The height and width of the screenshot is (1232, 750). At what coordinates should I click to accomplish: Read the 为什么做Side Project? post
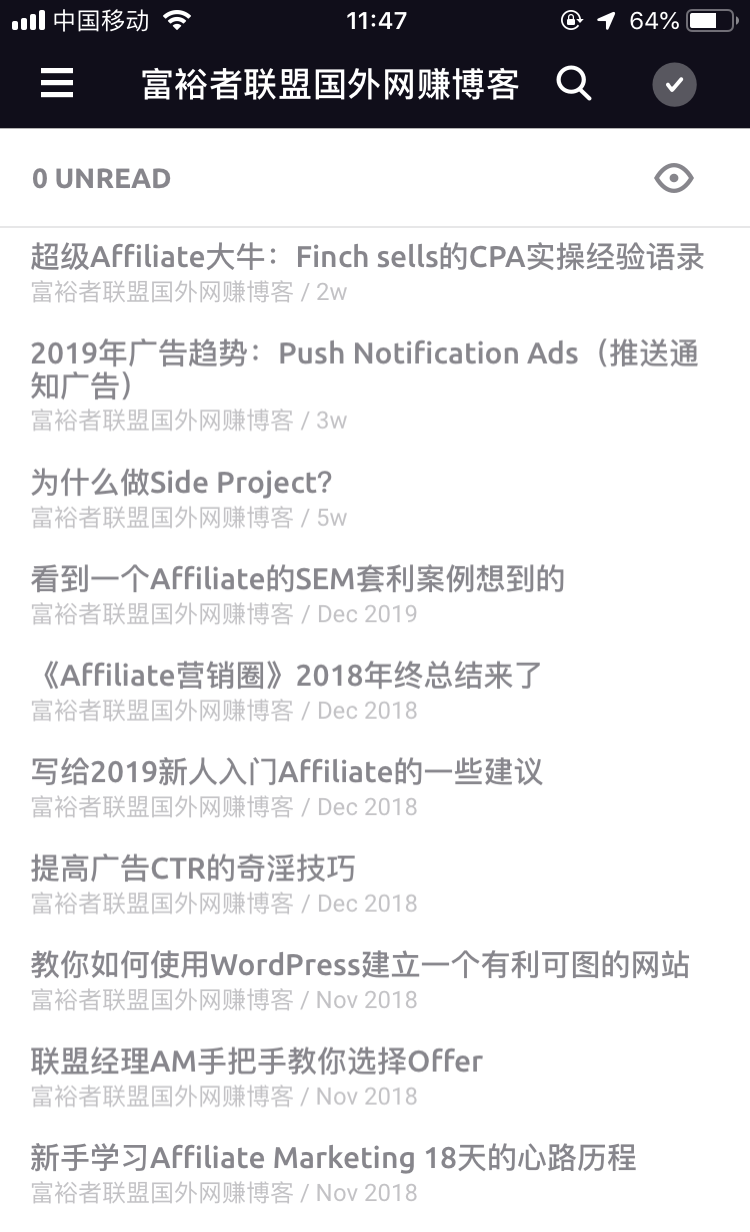[x=375, y=498]
